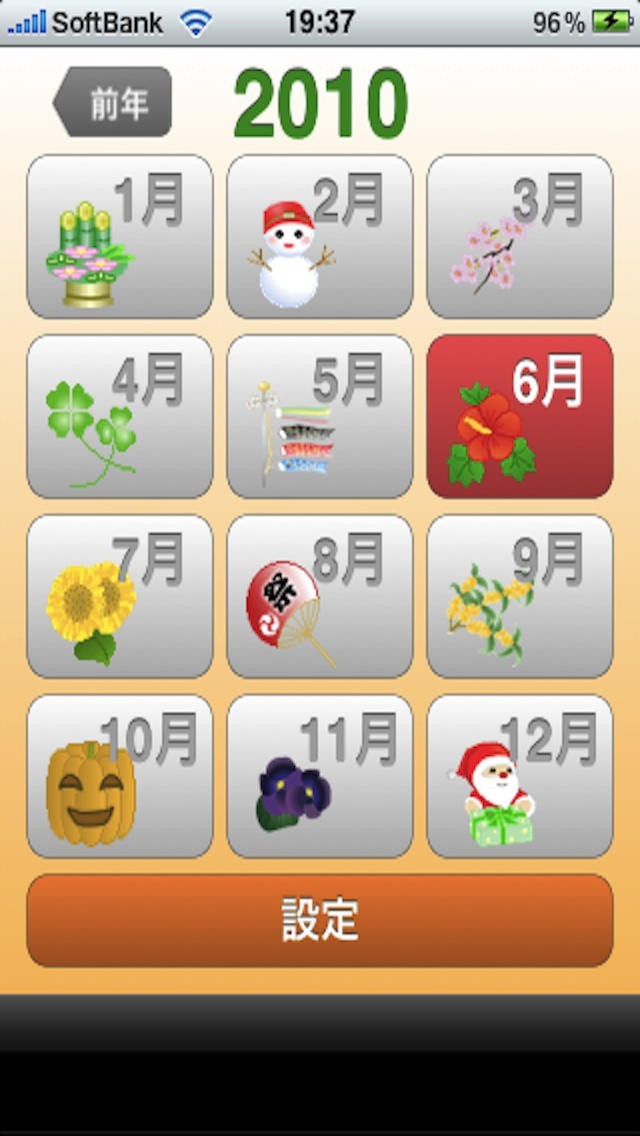This screenshot has height=1136, width=640.
Task: Choose the 10月 pumpkin tile
Action: [x=119, y=777]
